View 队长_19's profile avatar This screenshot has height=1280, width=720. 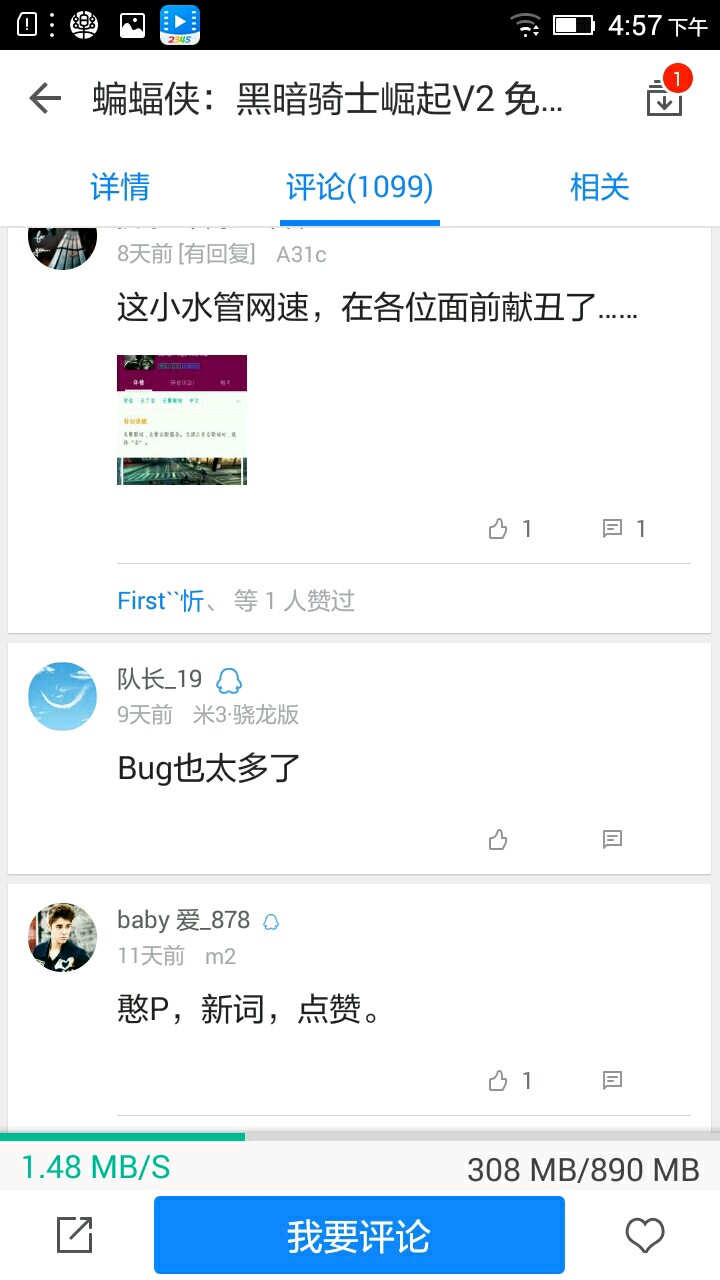62,696
